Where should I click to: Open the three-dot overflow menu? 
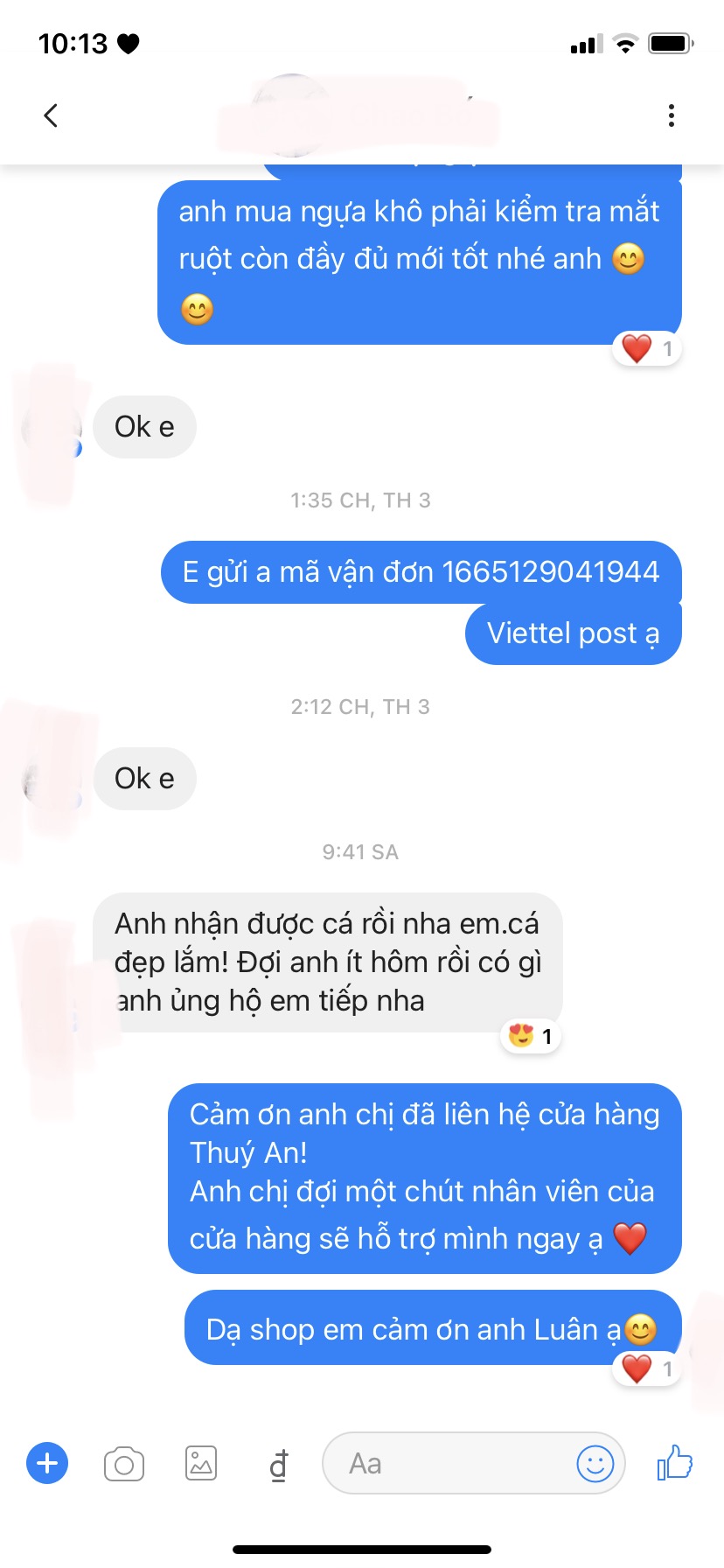tap(671, 115)
